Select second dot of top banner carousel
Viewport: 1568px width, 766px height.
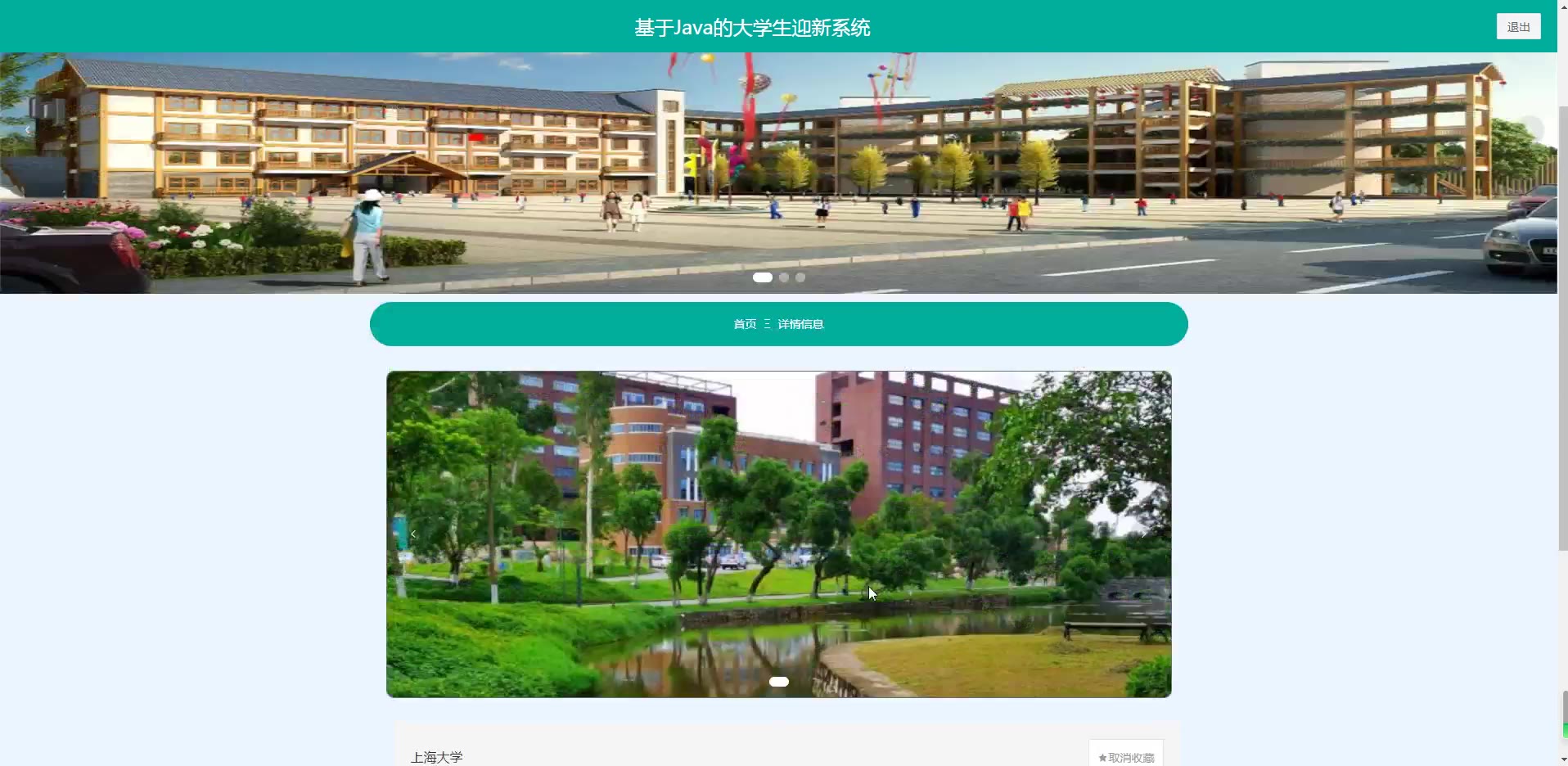[784, 277]
